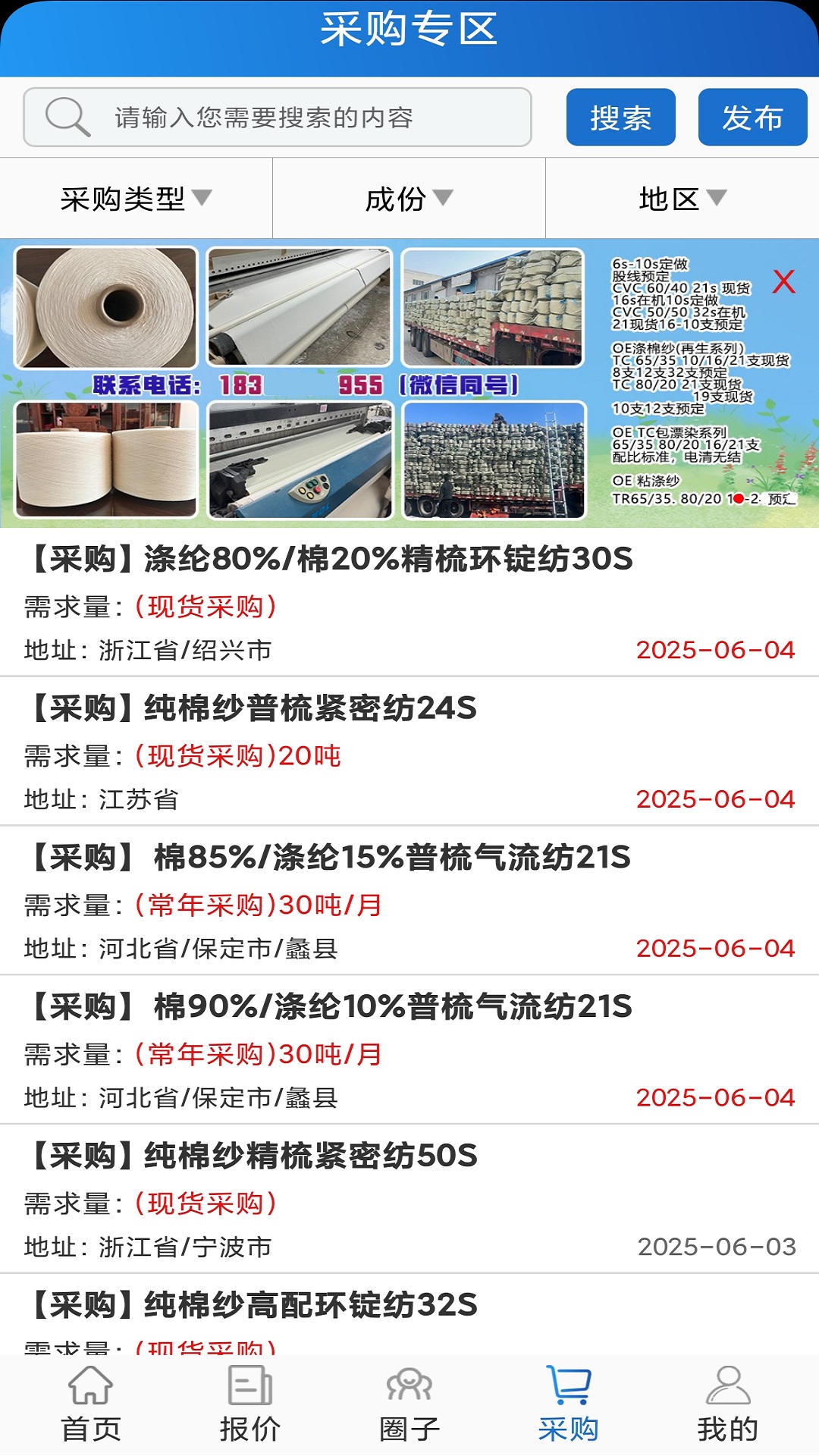819x1456 pixels.
Task: Open the 我的 profile person icon
Action: tap(730, 1407)
